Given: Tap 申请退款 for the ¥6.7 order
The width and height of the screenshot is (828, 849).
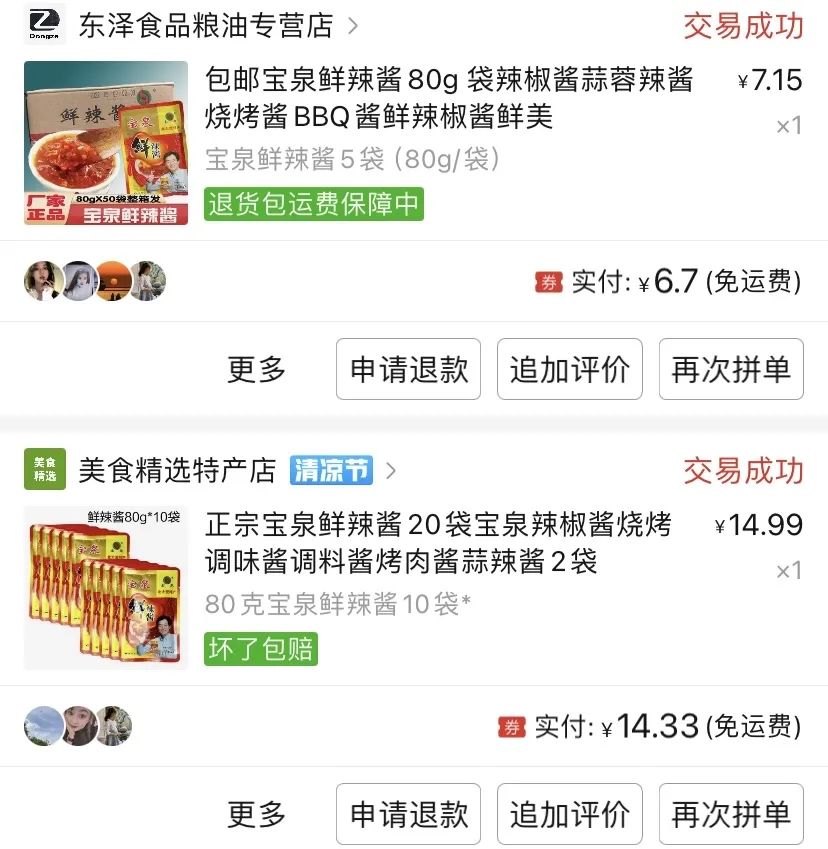Looking at the screenshot, I should point(409,369).
